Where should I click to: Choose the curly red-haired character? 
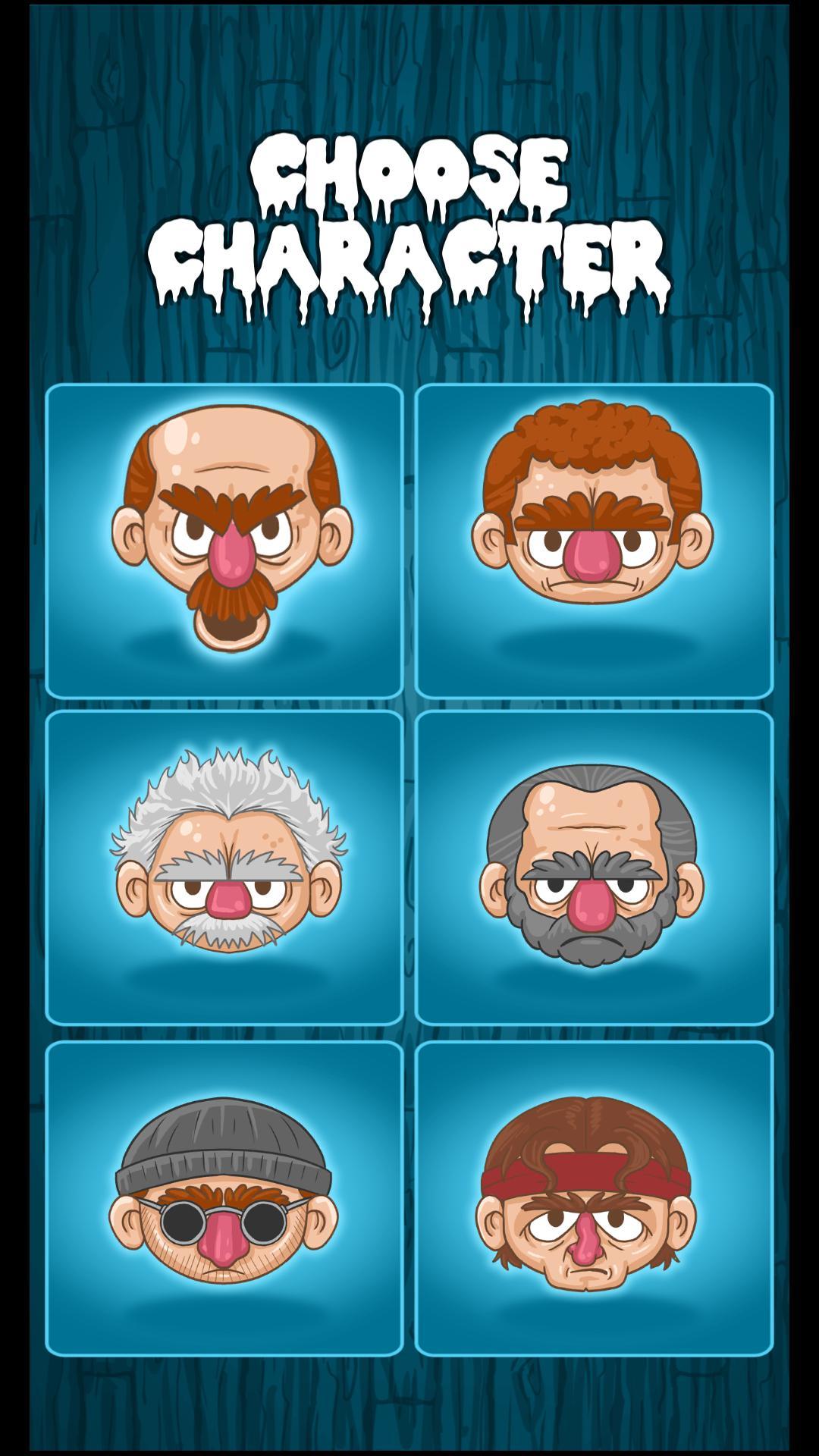[x=594, y=541]
